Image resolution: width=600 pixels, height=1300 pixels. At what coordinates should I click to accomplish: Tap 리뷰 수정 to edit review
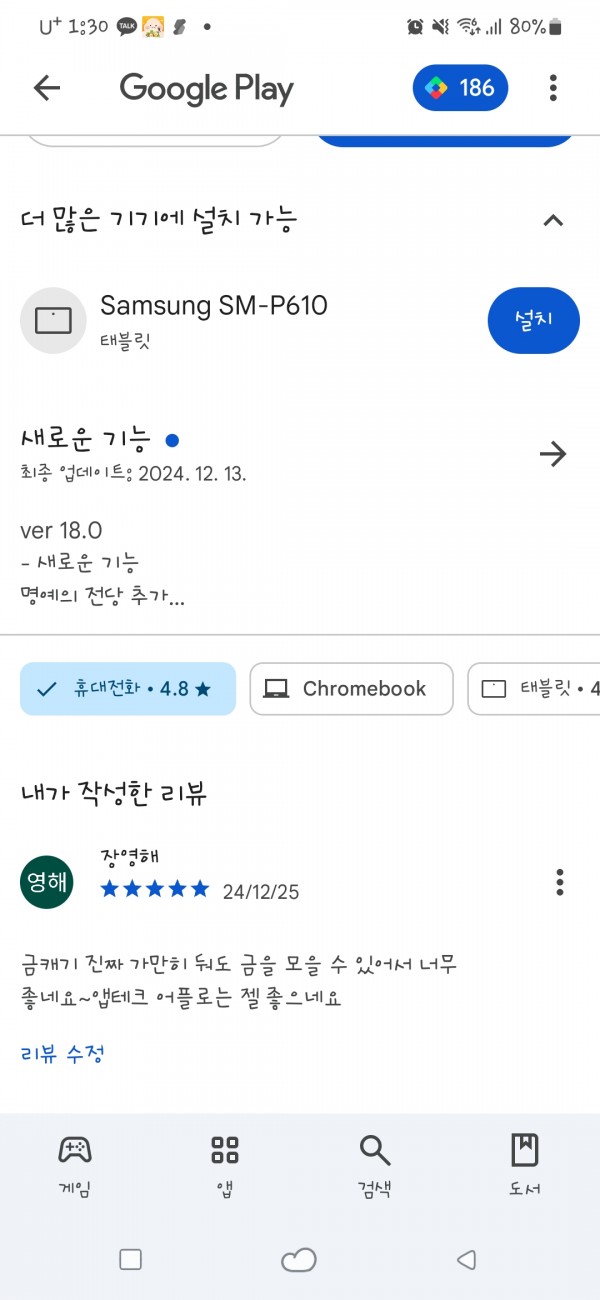tap(62, 1053)
